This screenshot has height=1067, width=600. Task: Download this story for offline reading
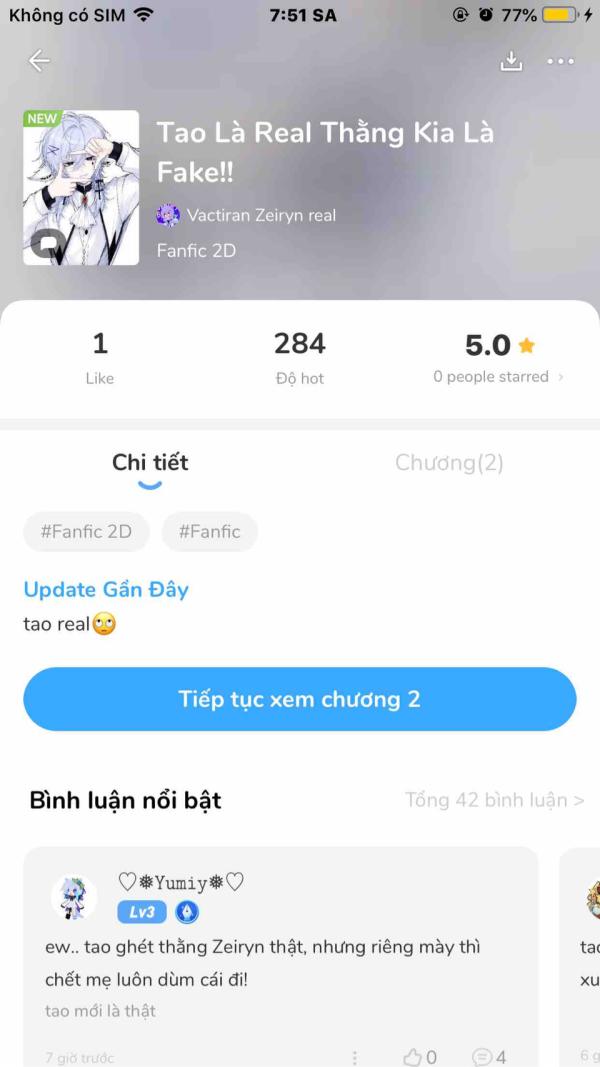coord(511,61)
